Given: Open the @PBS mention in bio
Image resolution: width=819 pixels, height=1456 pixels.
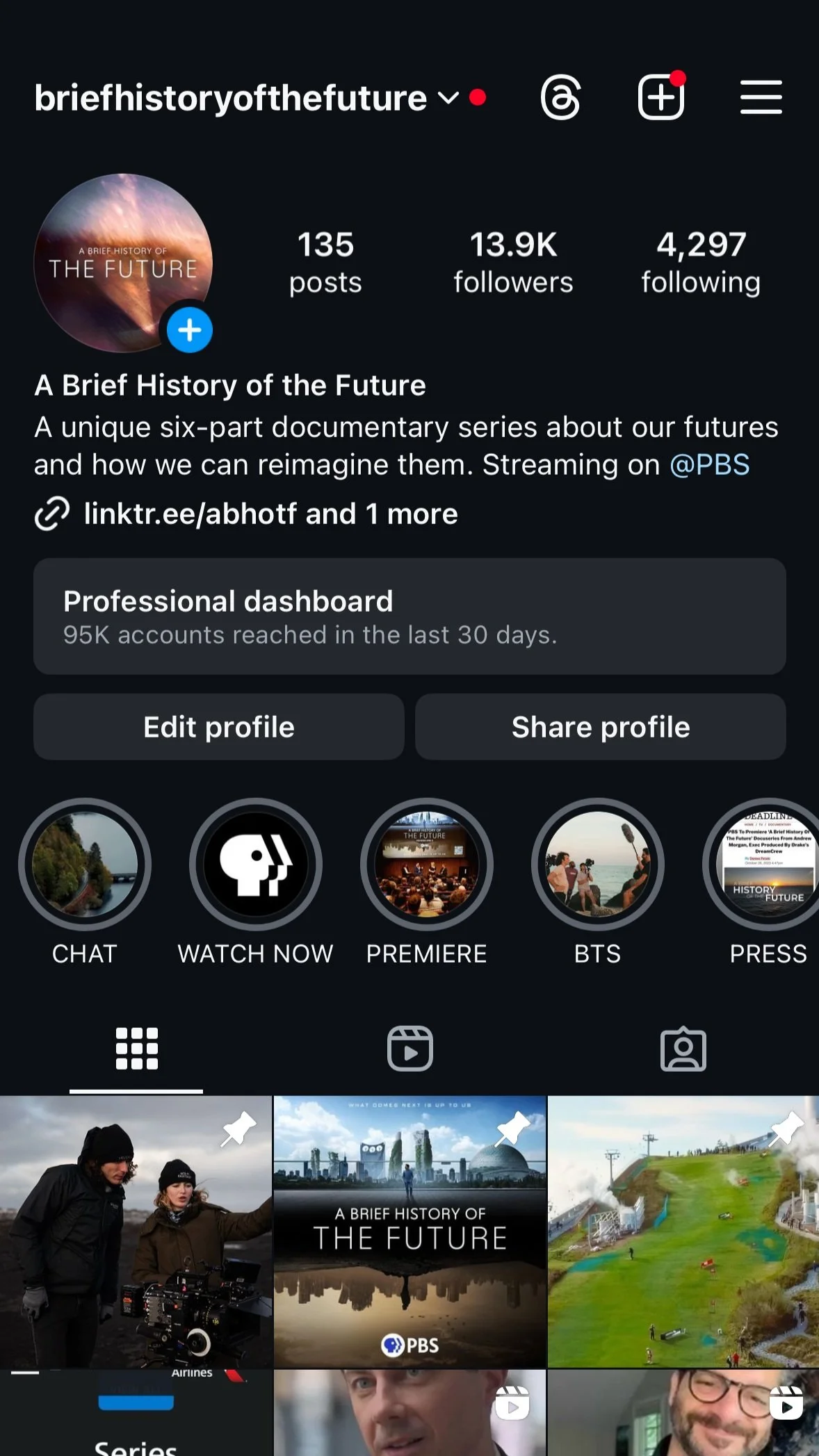Looking at the screenshot, I should click(710, 465).
